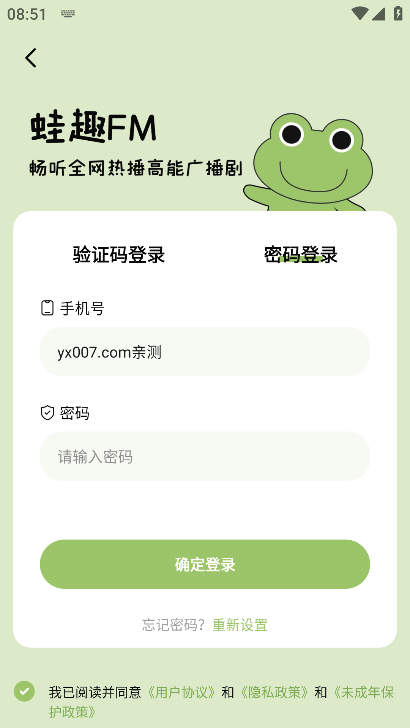Go back using the top-left arrow

pos(31,58)
